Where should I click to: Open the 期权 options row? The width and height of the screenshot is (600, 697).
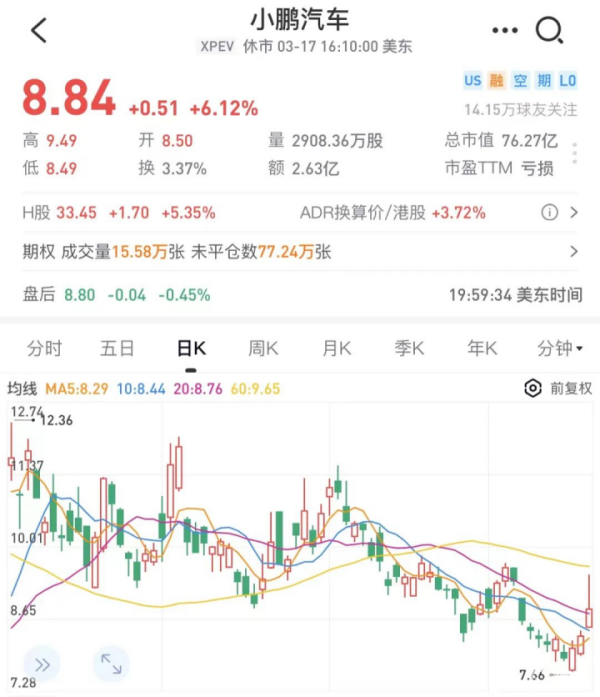(573, 252)
